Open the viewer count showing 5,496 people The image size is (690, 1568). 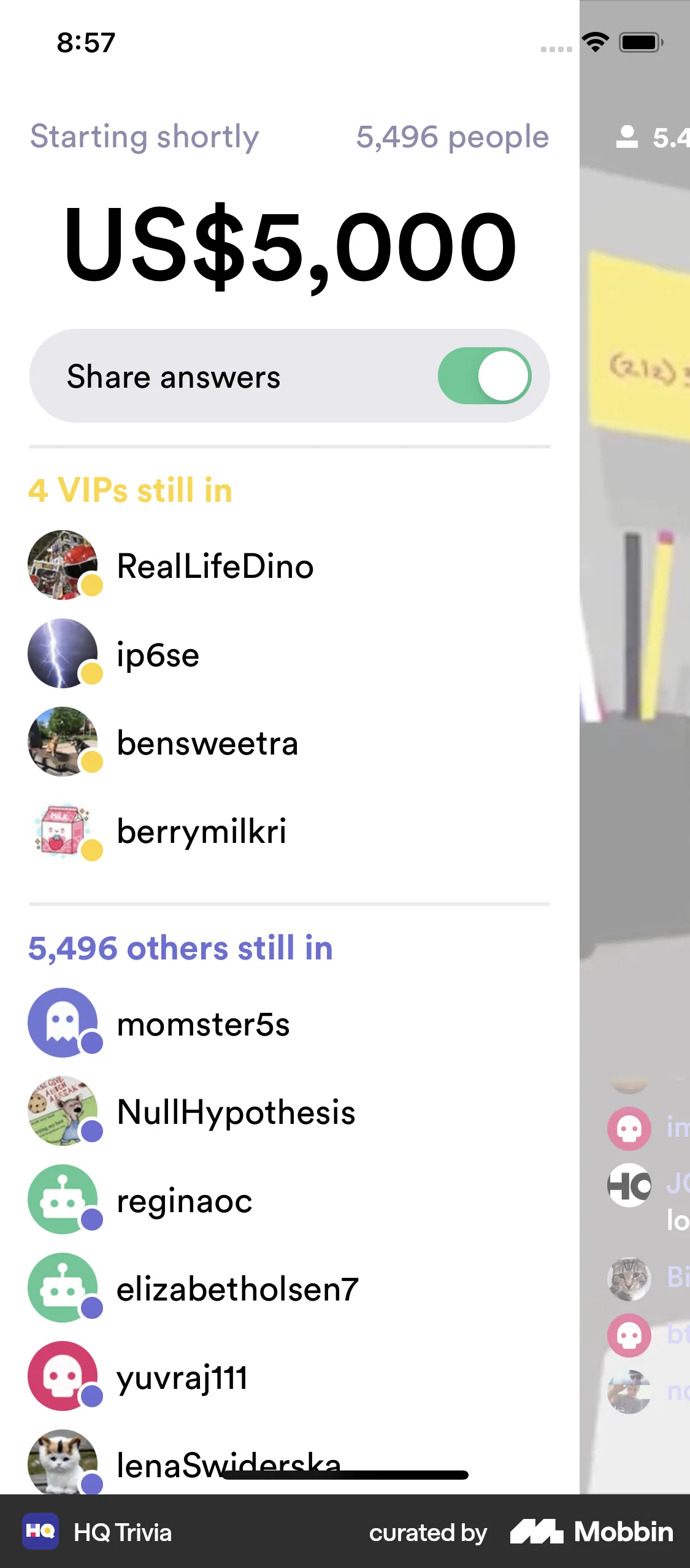click(452, 136)
